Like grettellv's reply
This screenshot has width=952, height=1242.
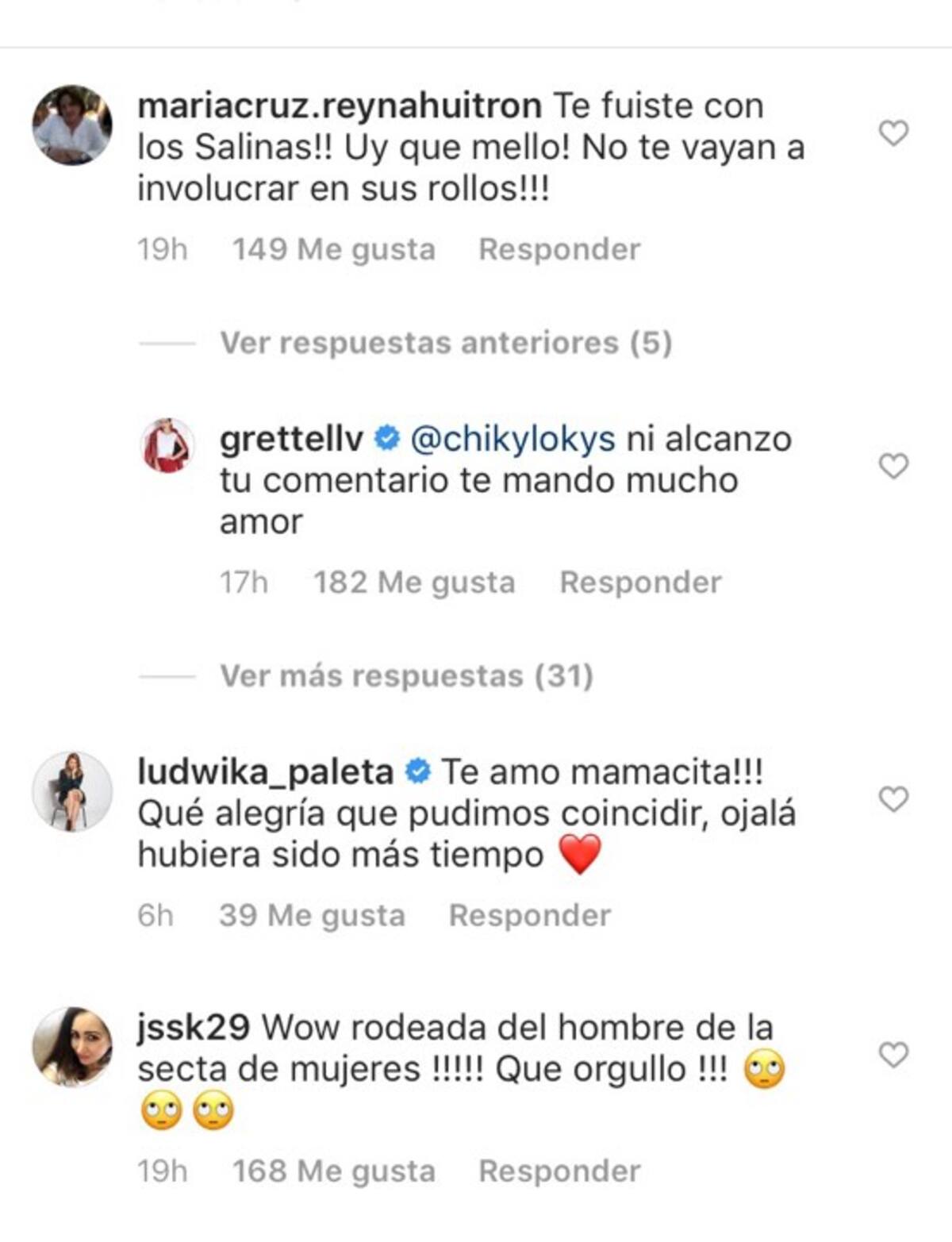[x=893, y=466]
